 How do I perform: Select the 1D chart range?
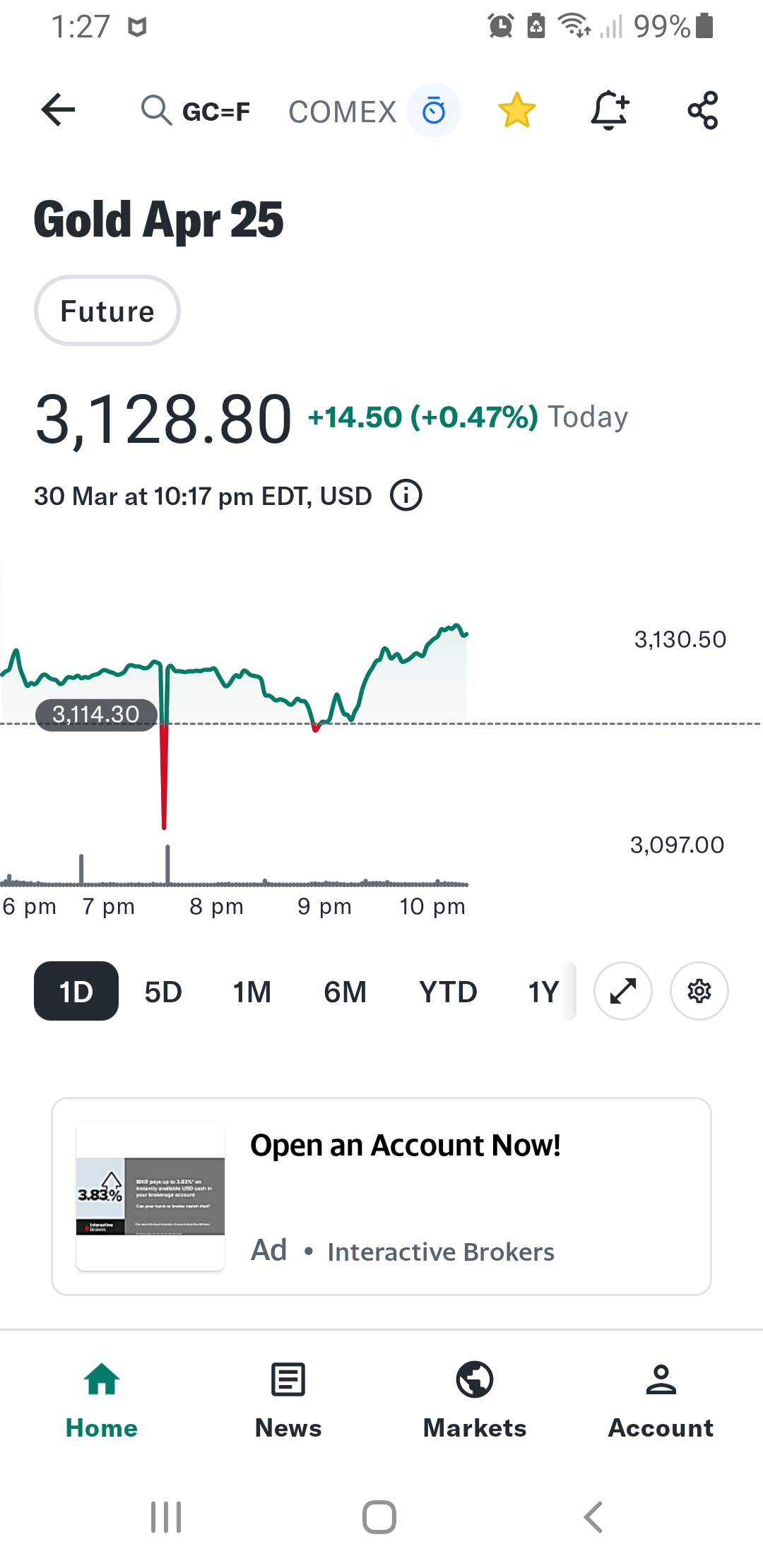(x=76, y=991)
